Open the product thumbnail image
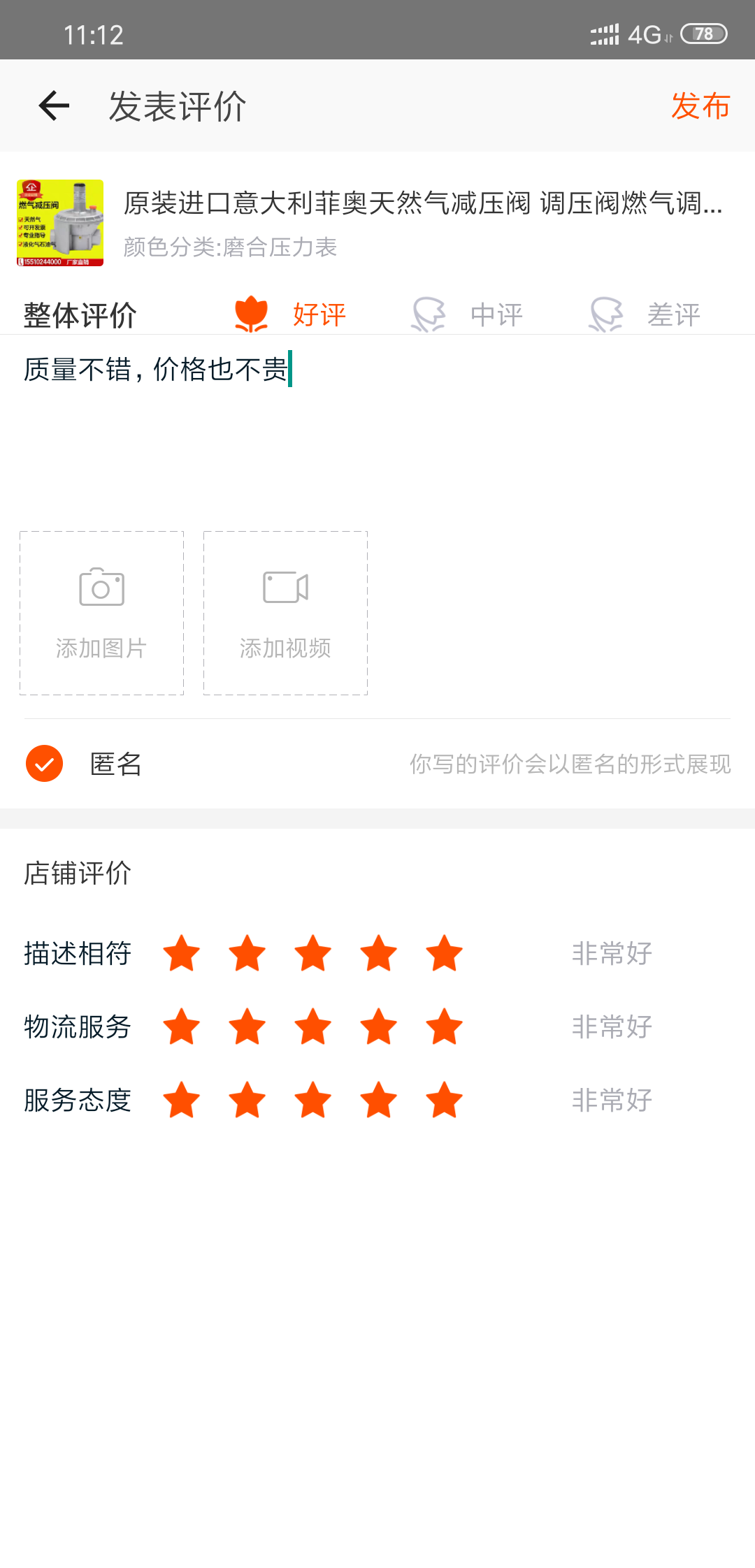The width and height of the screenshot is (755, 1568). 60,223
